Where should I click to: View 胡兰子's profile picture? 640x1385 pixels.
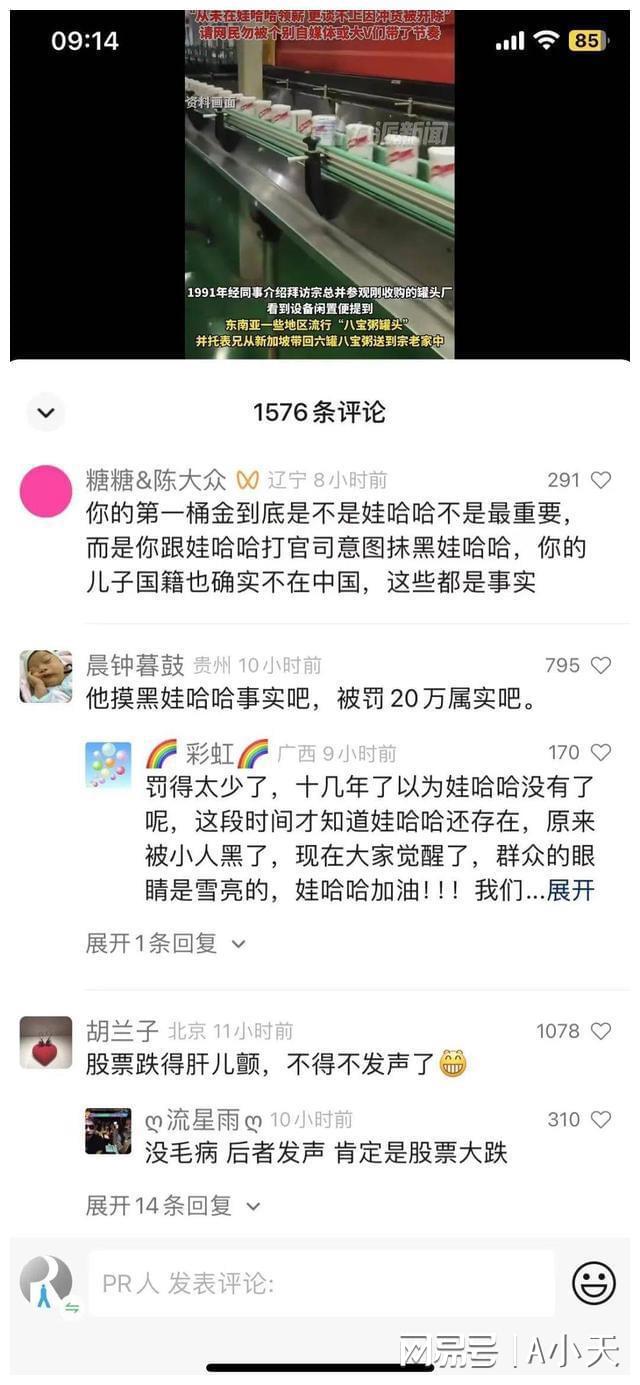tap(46, 1042)
